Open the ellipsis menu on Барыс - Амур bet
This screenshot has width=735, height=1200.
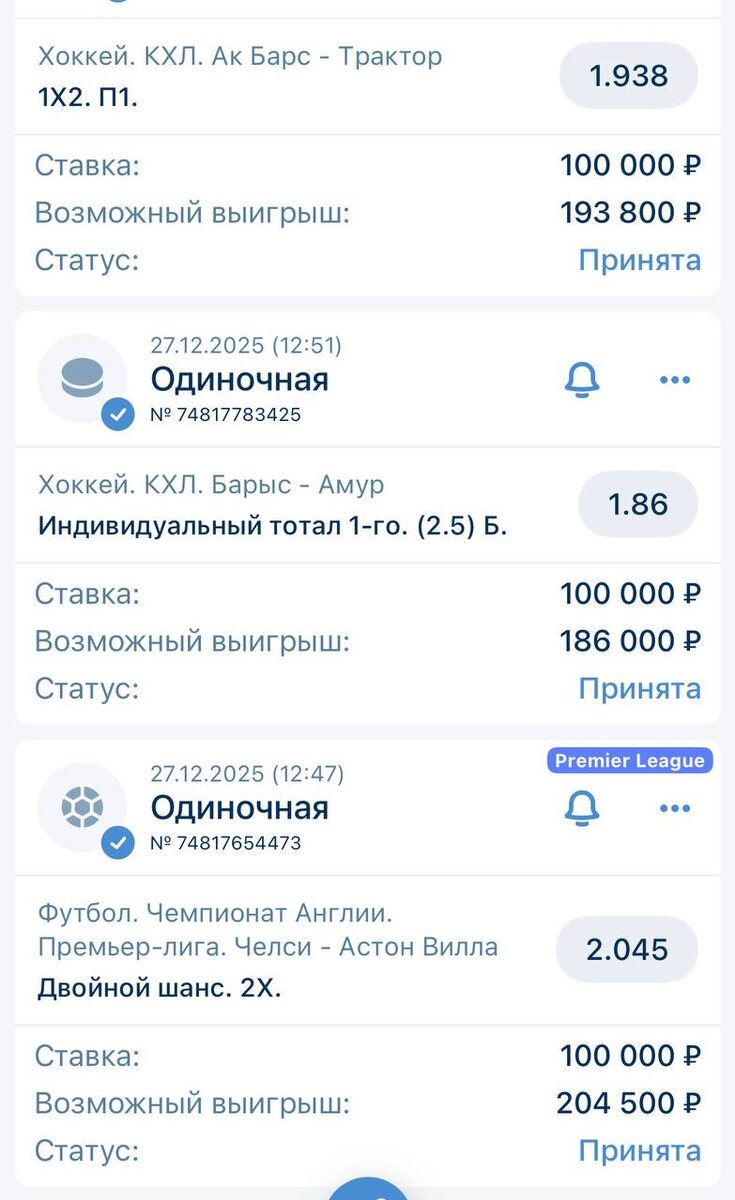674,380
